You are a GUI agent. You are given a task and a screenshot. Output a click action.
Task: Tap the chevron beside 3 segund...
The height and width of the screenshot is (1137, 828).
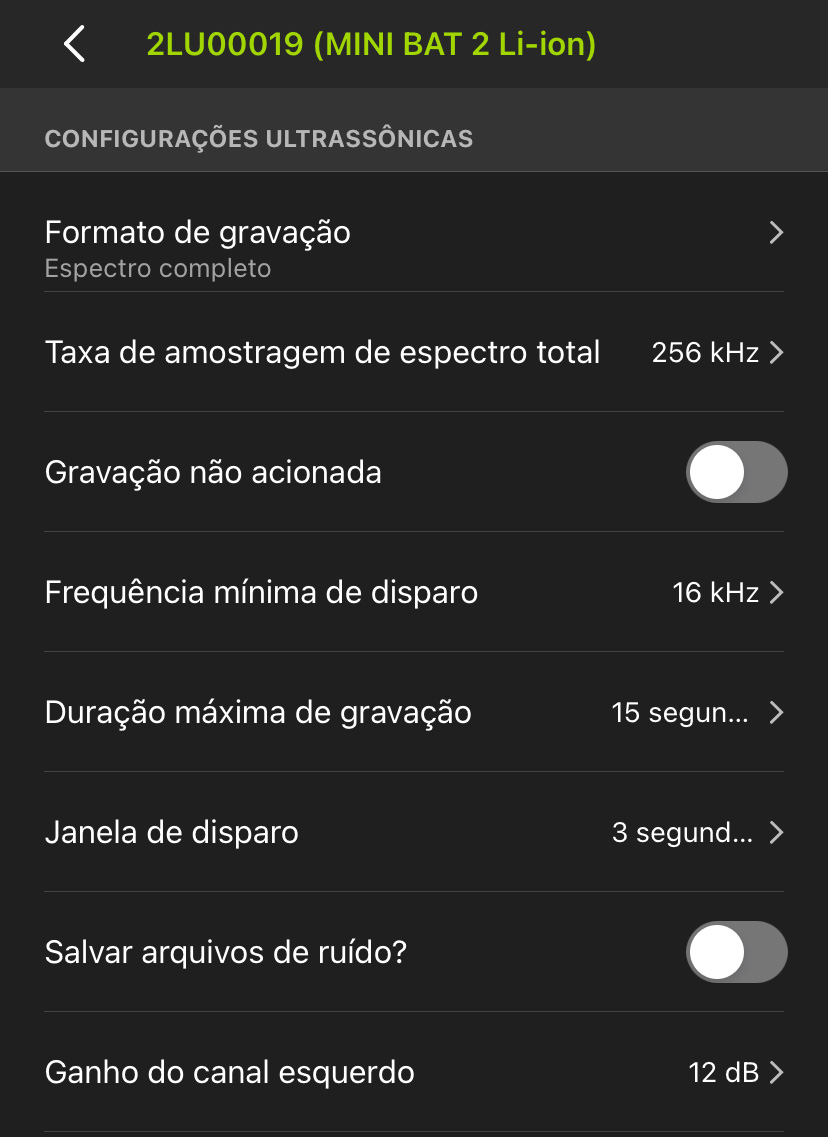[776, 832]
